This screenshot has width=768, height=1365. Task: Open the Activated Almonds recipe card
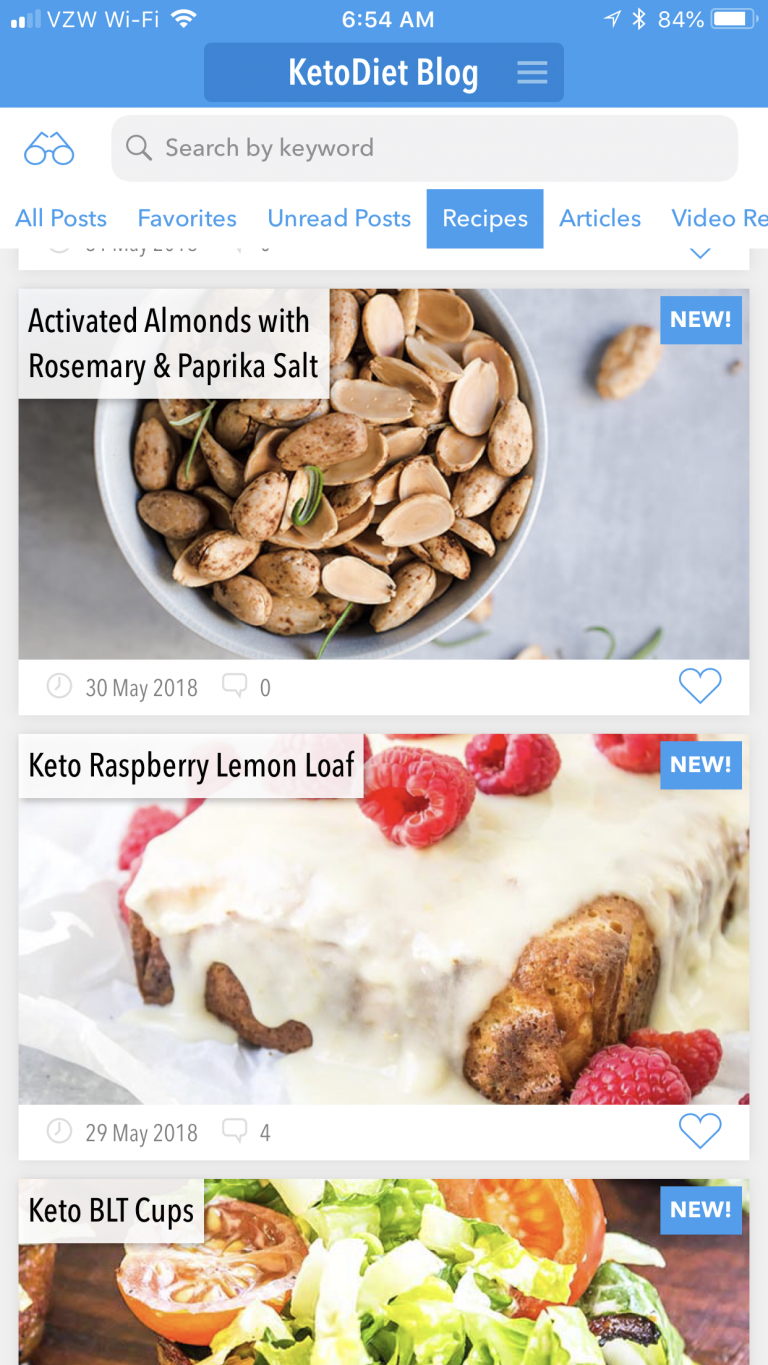pos(384,474)
